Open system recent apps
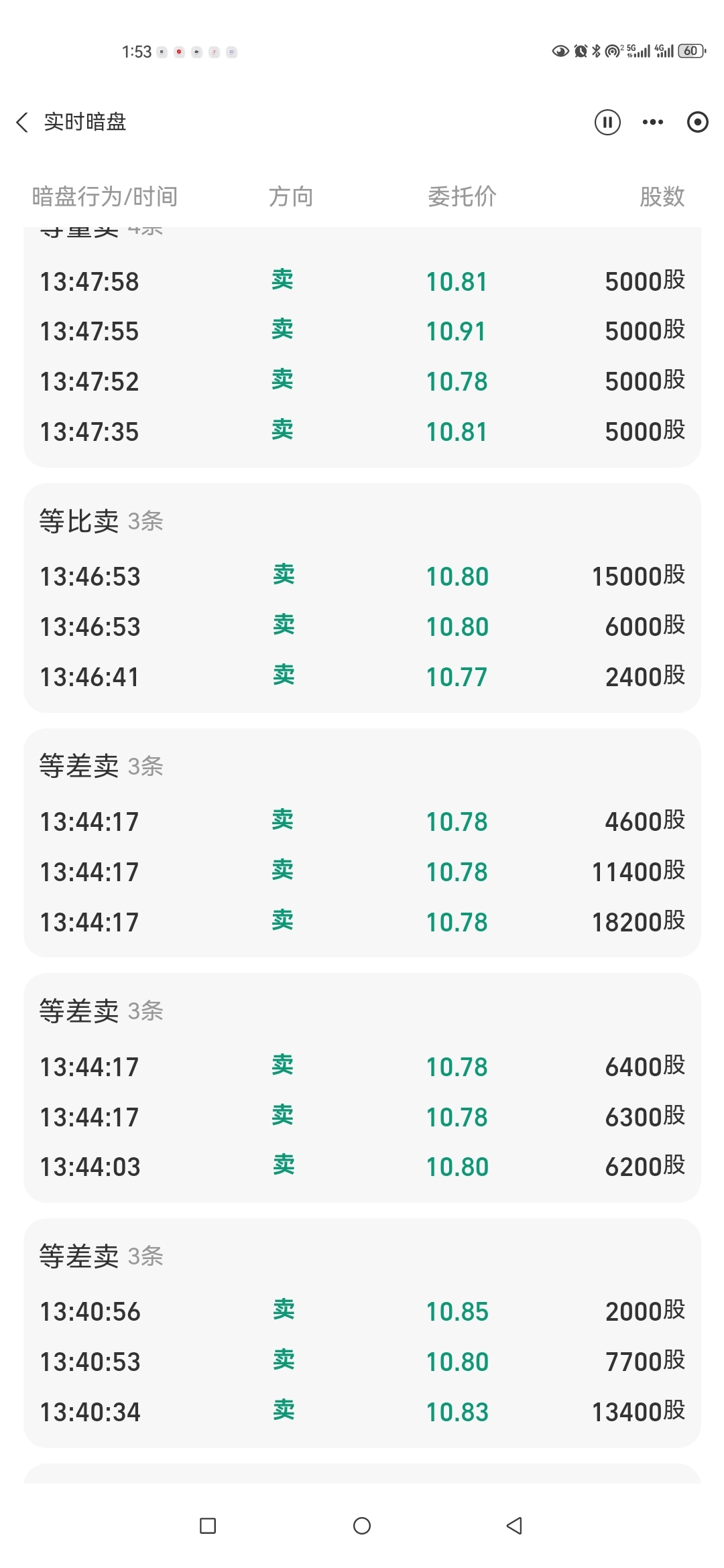 tap(208, 1526)
